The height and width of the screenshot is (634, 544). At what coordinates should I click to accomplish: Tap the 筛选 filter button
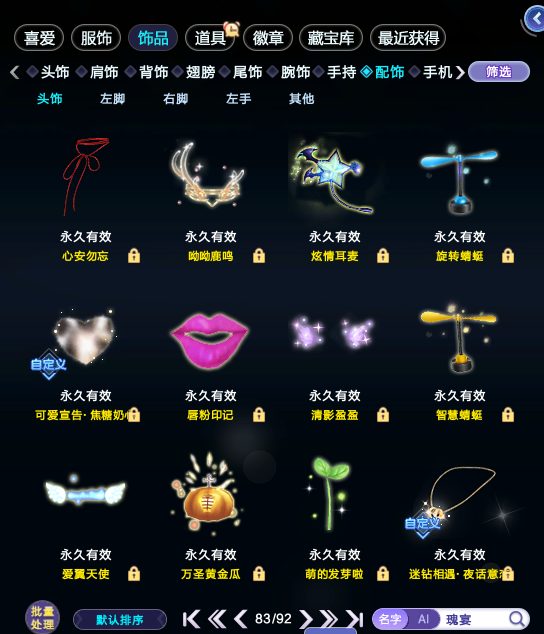coord(499,72)
